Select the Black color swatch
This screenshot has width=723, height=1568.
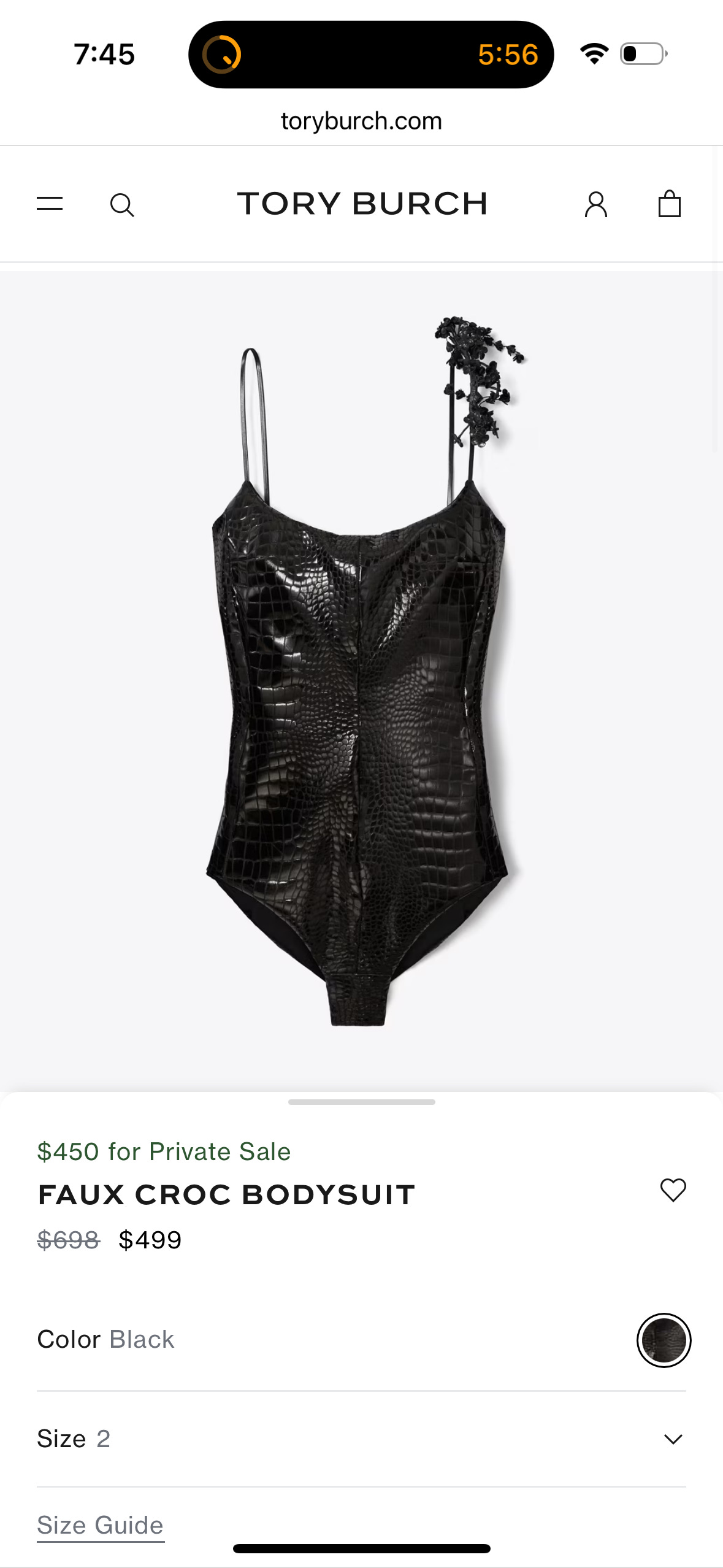pyautogui.click(x=664, y=1340)
